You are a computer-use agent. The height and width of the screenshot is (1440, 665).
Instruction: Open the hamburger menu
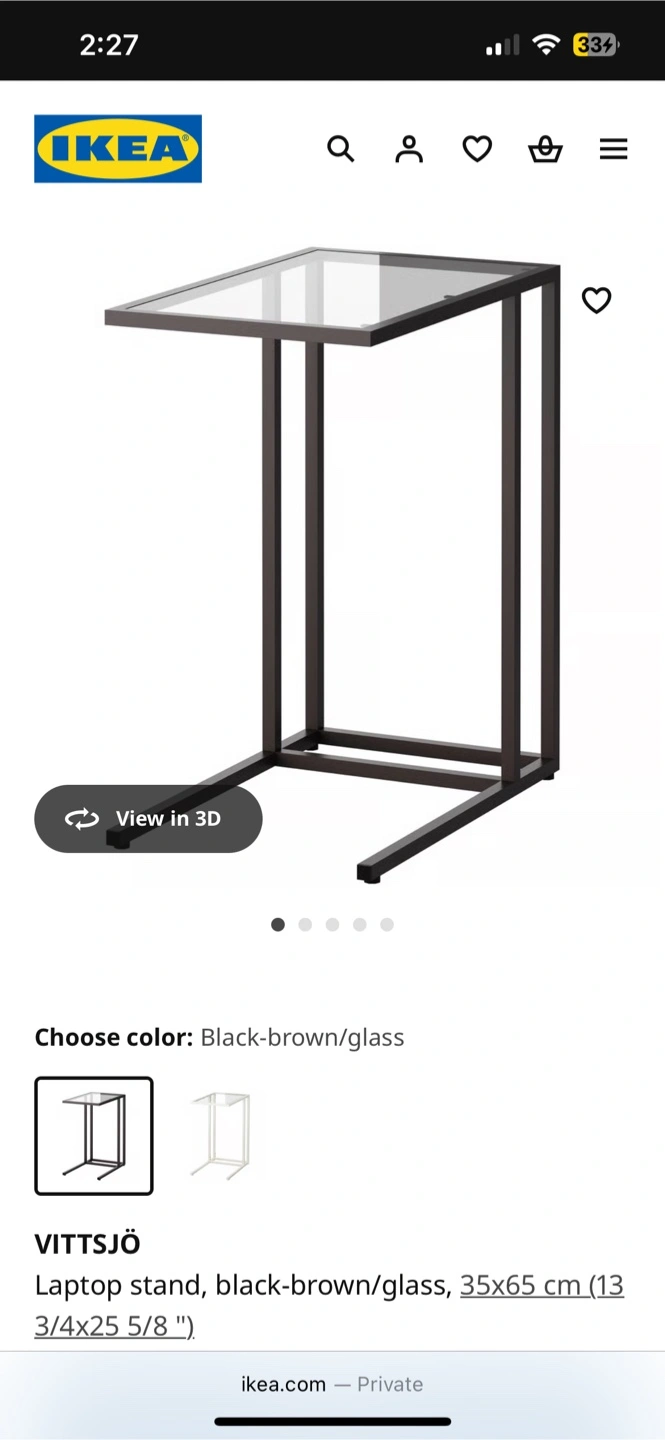point(613,149)
